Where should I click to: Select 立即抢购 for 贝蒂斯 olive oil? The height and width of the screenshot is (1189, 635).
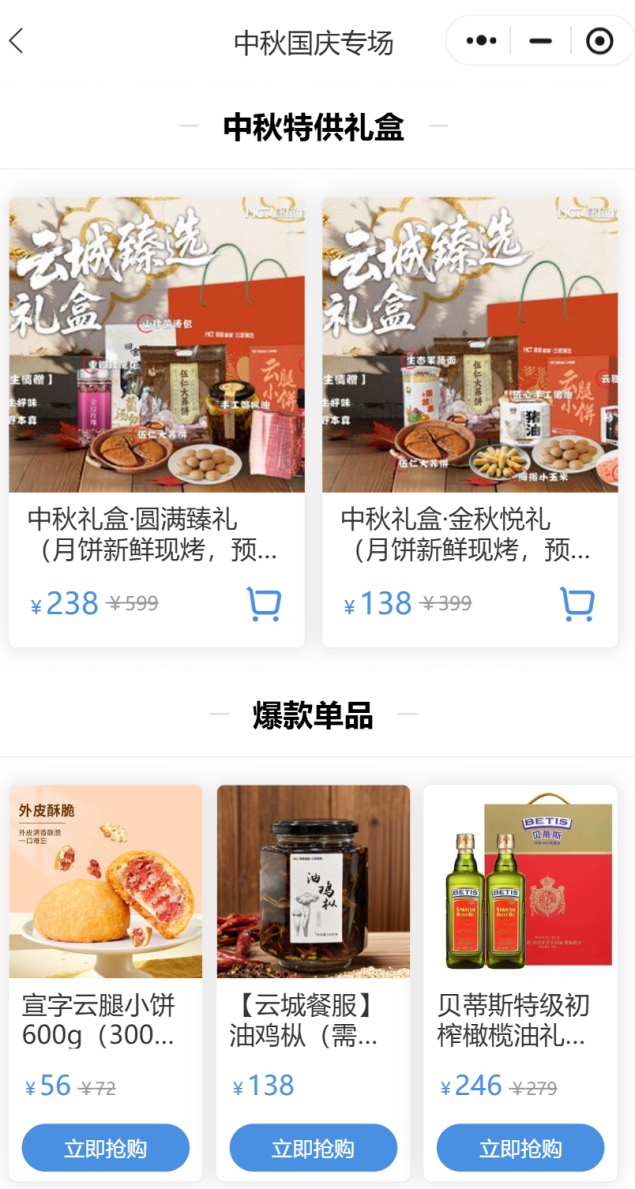click(x=520, y=1148)
